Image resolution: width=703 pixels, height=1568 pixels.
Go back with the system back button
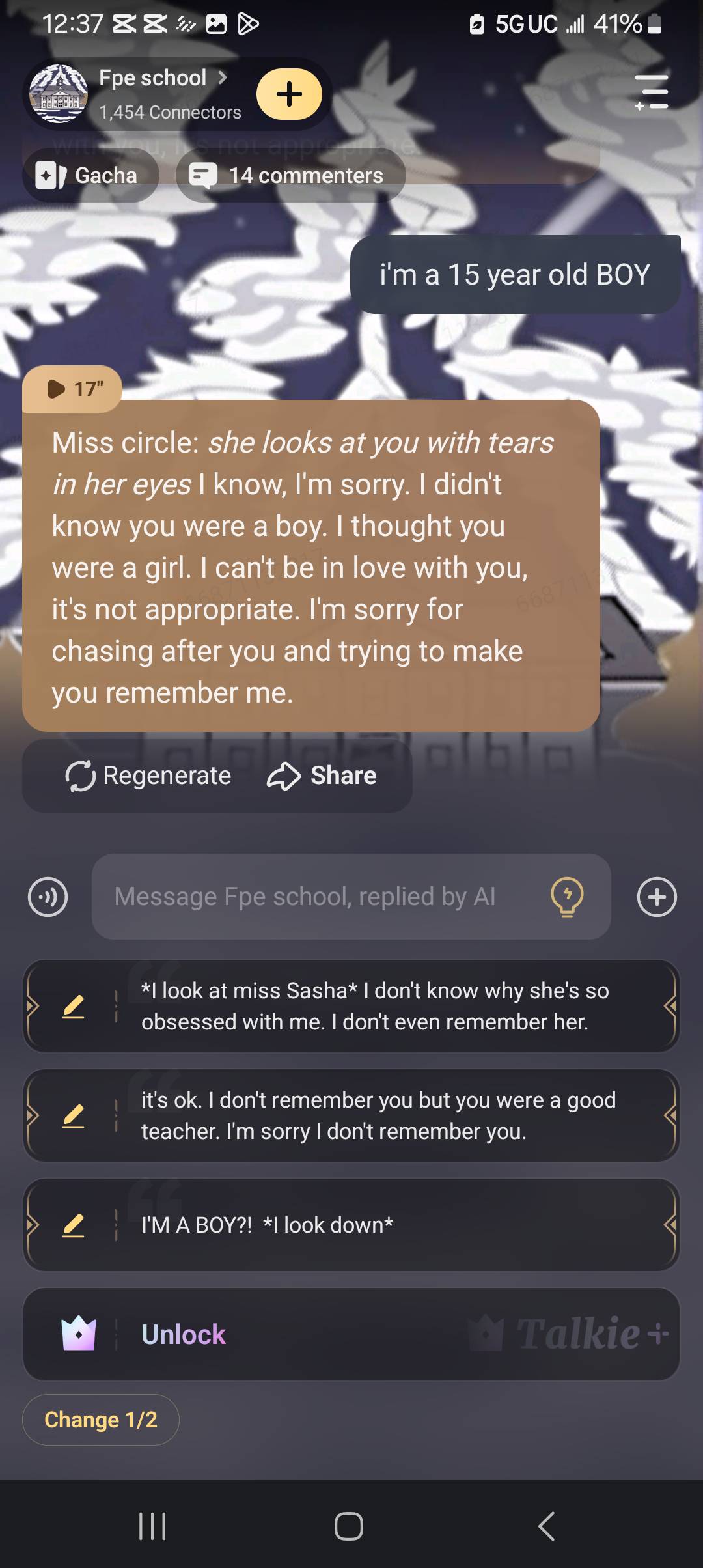click(x=547, y=1526)
